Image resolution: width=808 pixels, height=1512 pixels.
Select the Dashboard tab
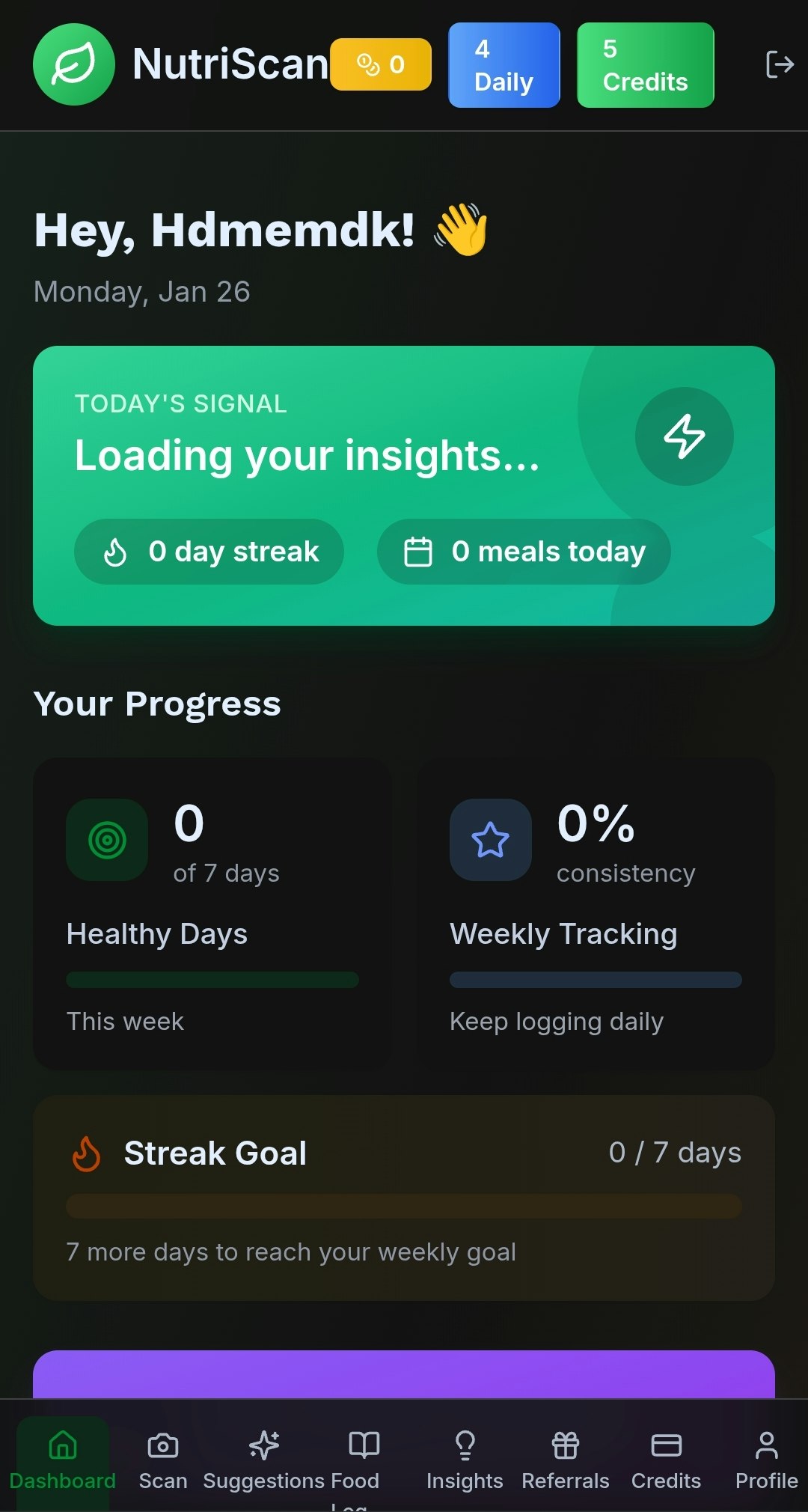click(x=63, y=1460)
